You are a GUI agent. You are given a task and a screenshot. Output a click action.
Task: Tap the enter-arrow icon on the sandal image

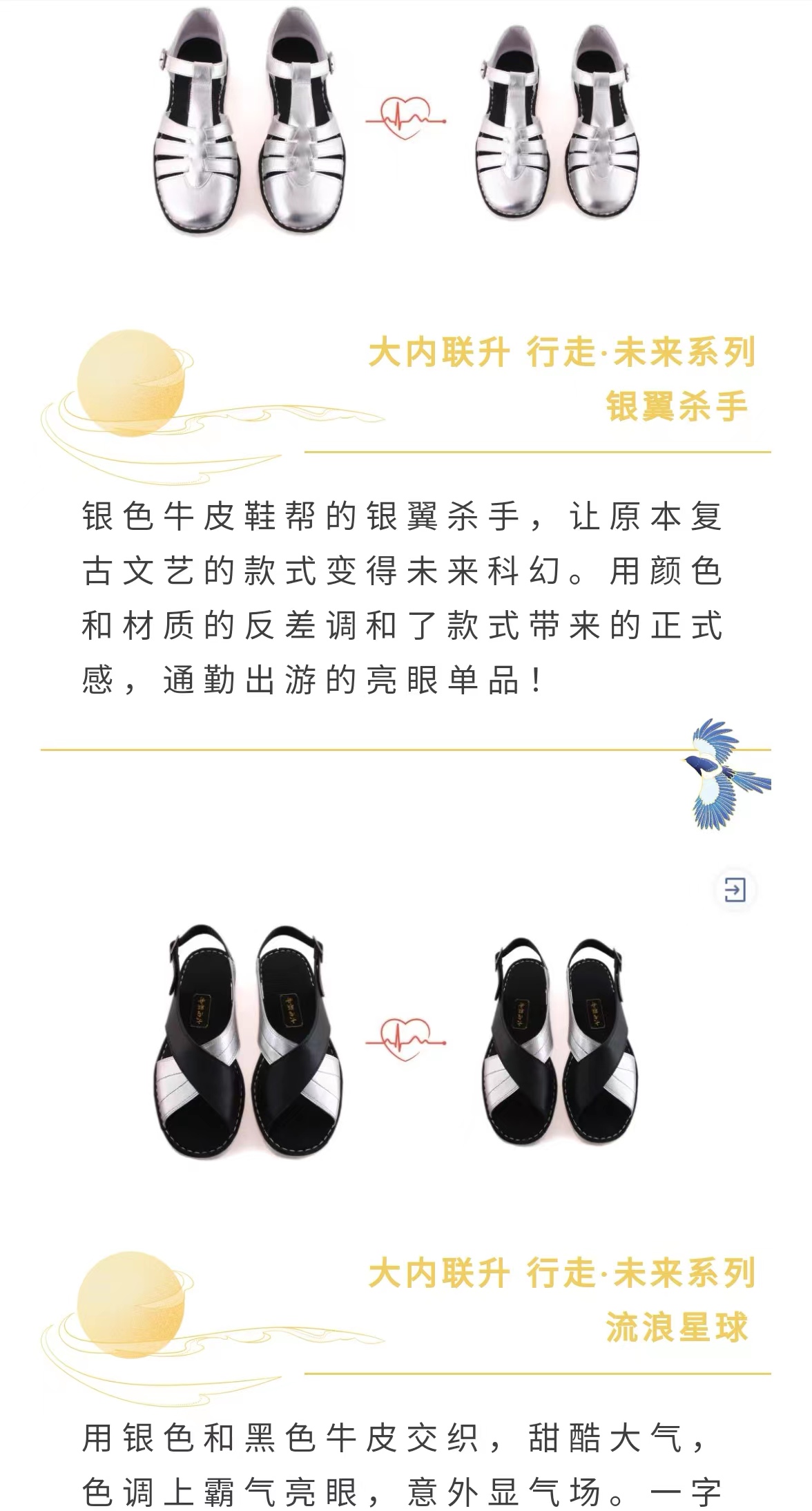[734, 889]
